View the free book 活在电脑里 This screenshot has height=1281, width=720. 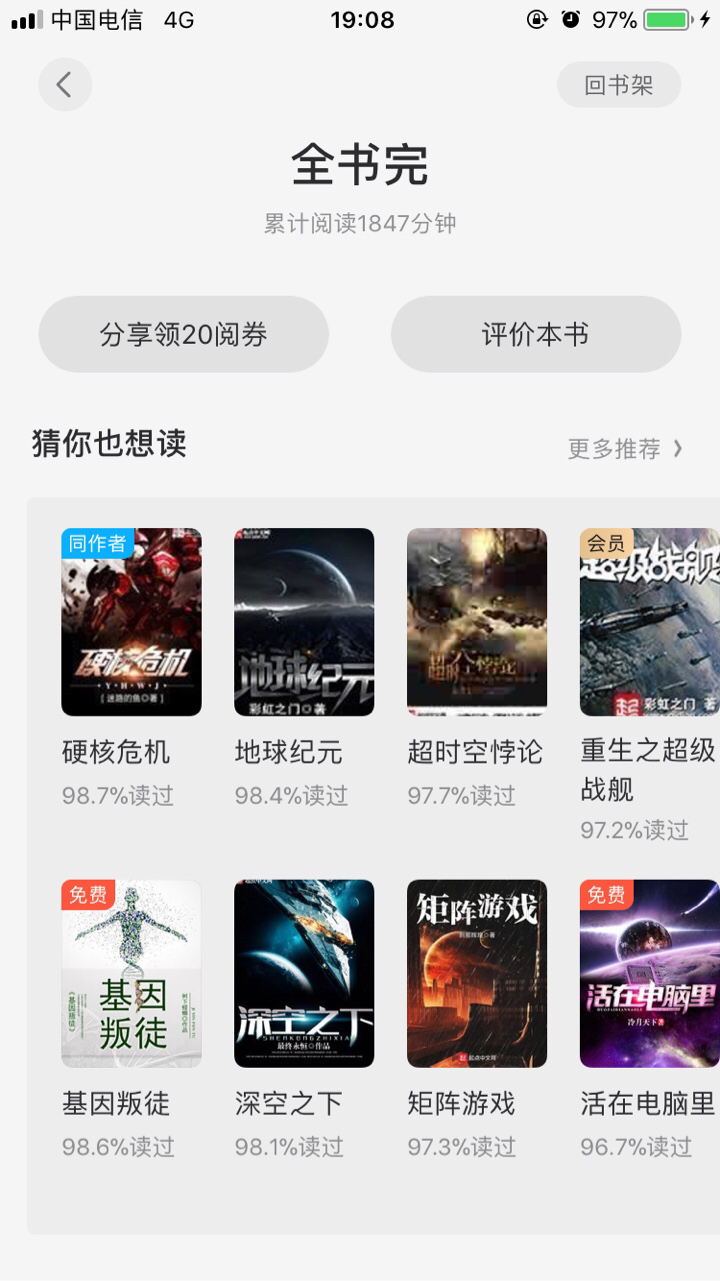[649, 973]
